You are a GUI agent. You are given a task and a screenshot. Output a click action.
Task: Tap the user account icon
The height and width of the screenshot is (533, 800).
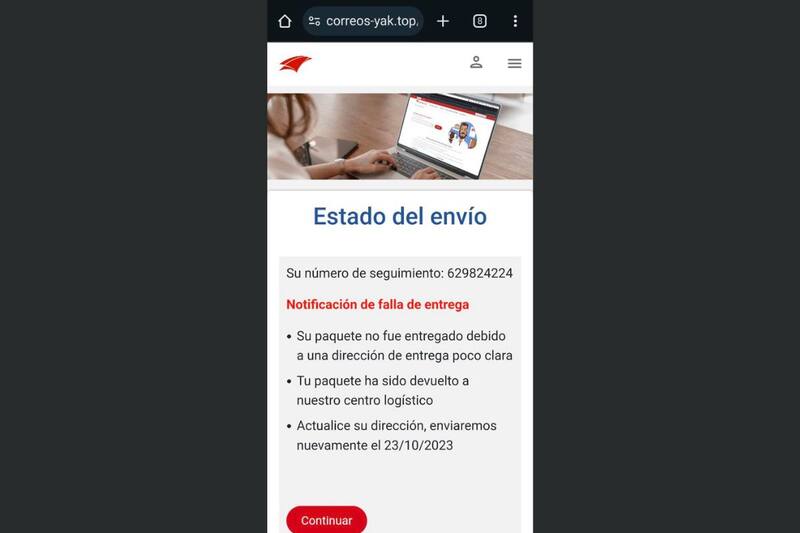pyautogui.click(x=476, y=63)
